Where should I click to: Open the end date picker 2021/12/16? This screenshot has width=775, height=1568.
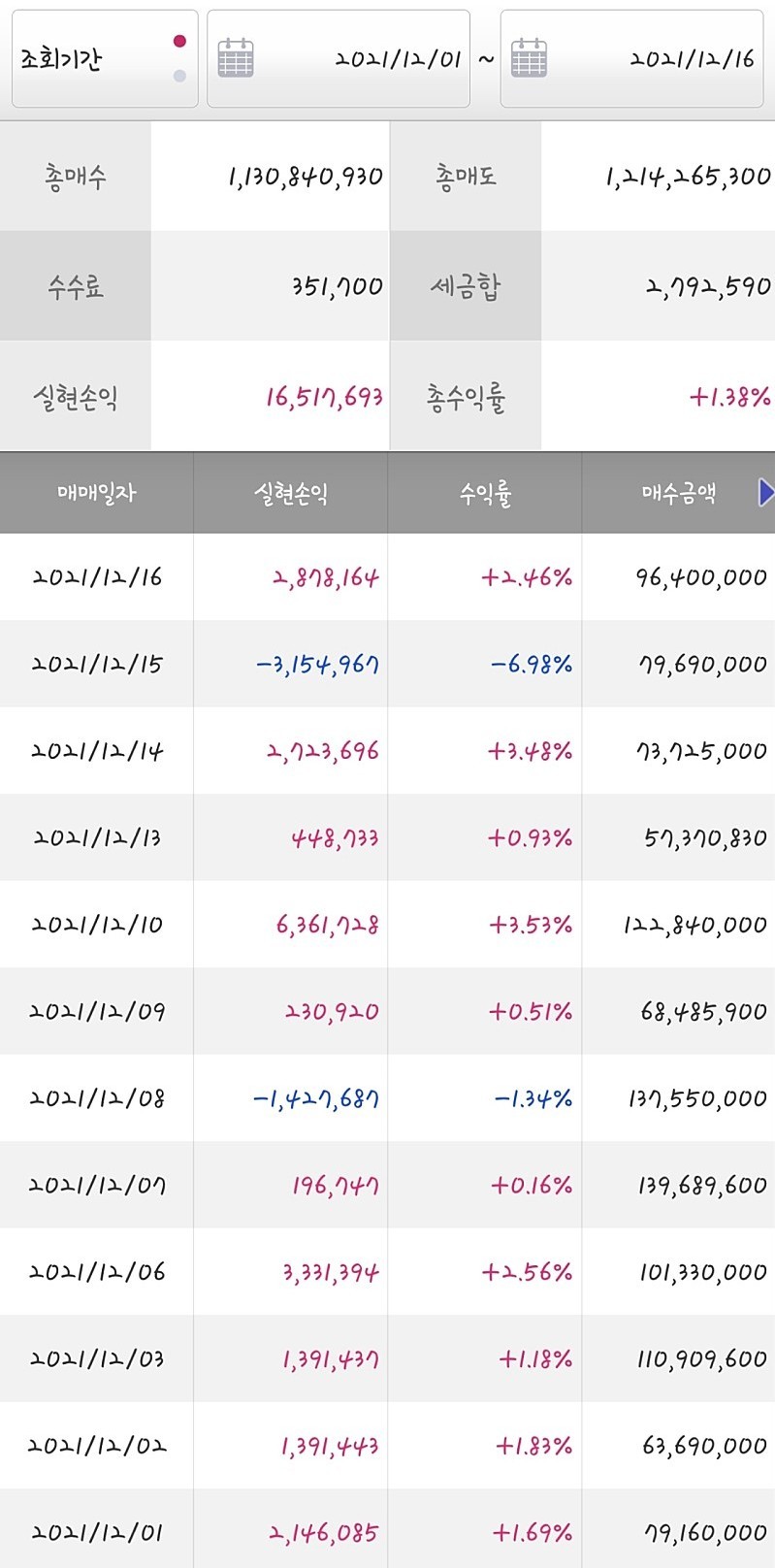pyautogui.click(x=631, y=59)
